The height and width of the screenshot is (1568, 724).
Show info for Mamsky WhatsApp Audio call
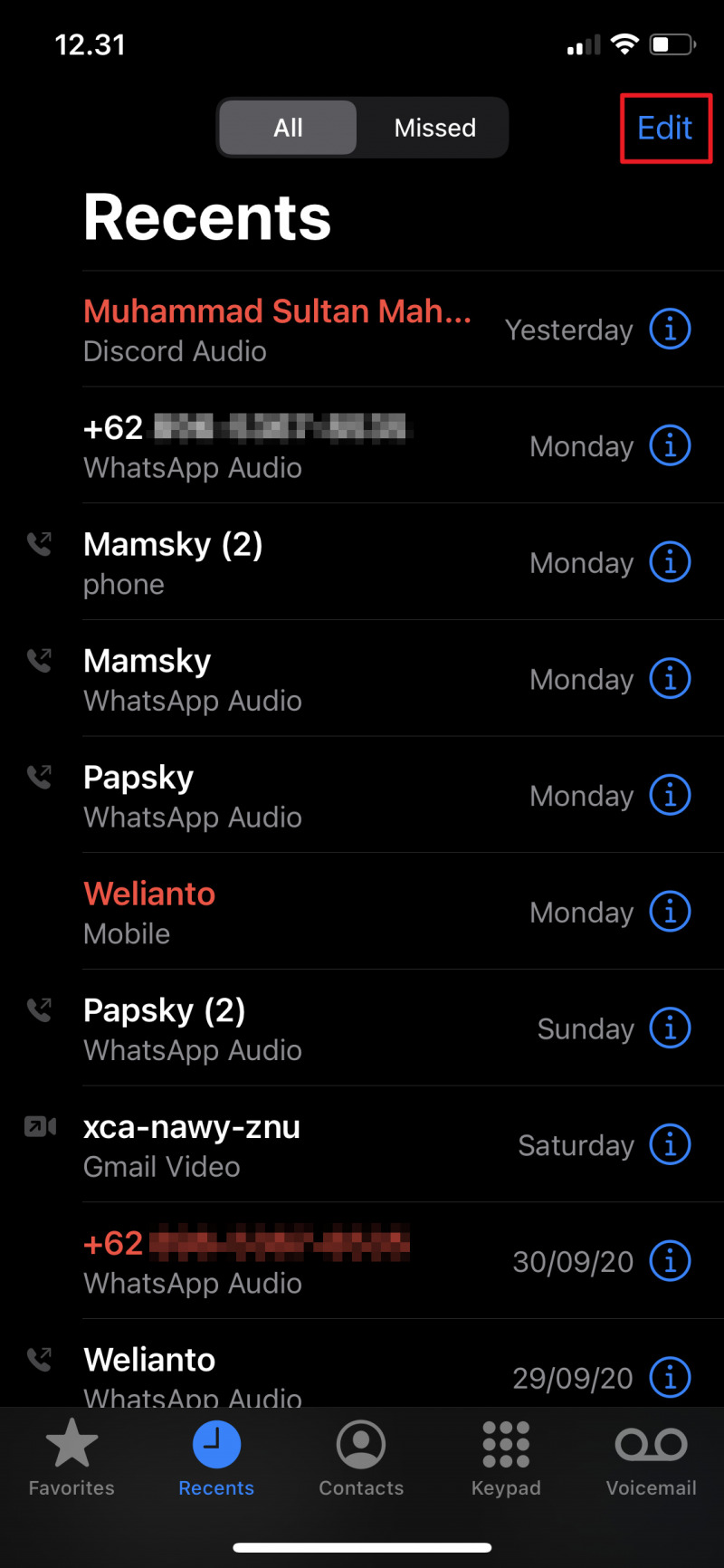[670, 679]
